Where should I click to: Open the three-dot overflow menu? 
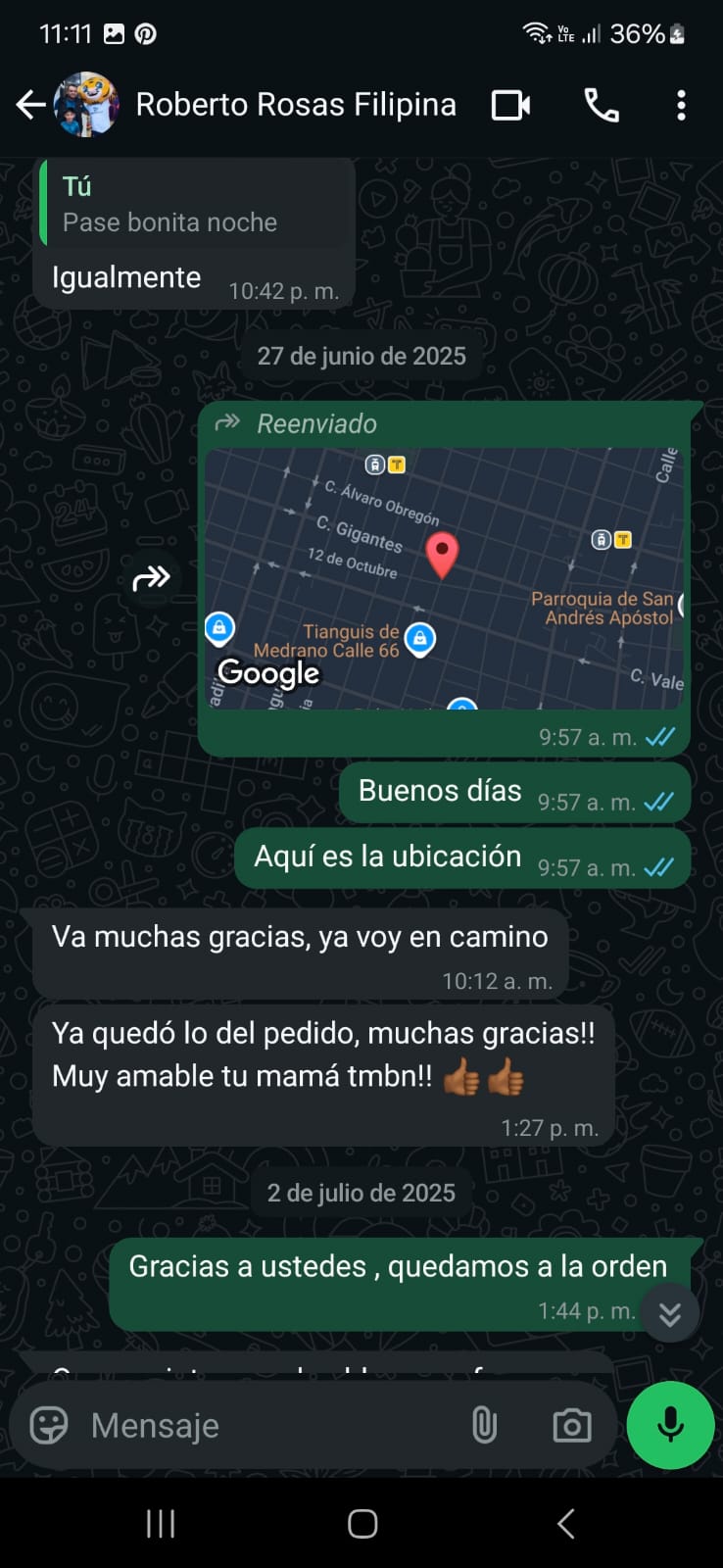[x=681, y=105]
